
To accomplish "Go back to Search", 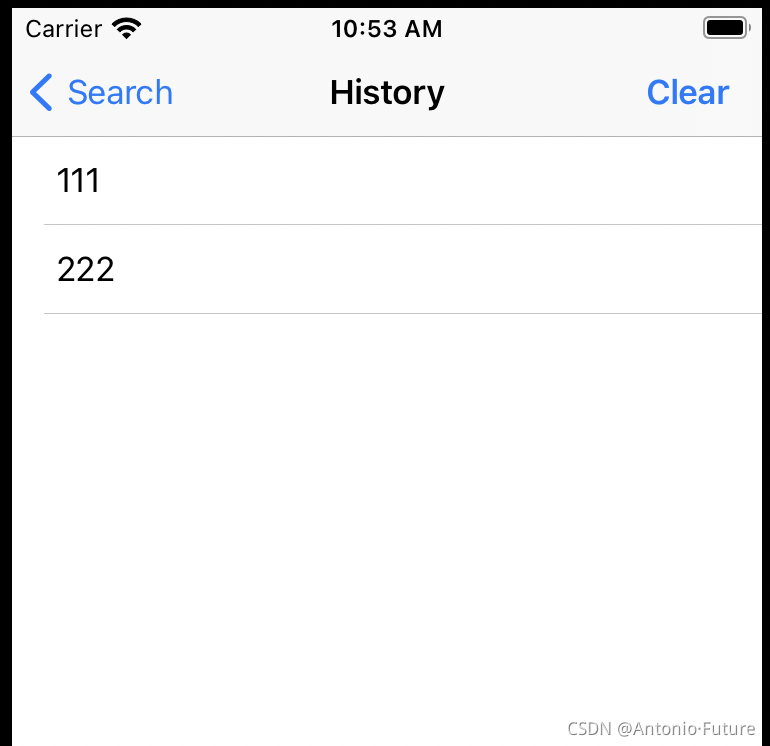I will (101, 93).
